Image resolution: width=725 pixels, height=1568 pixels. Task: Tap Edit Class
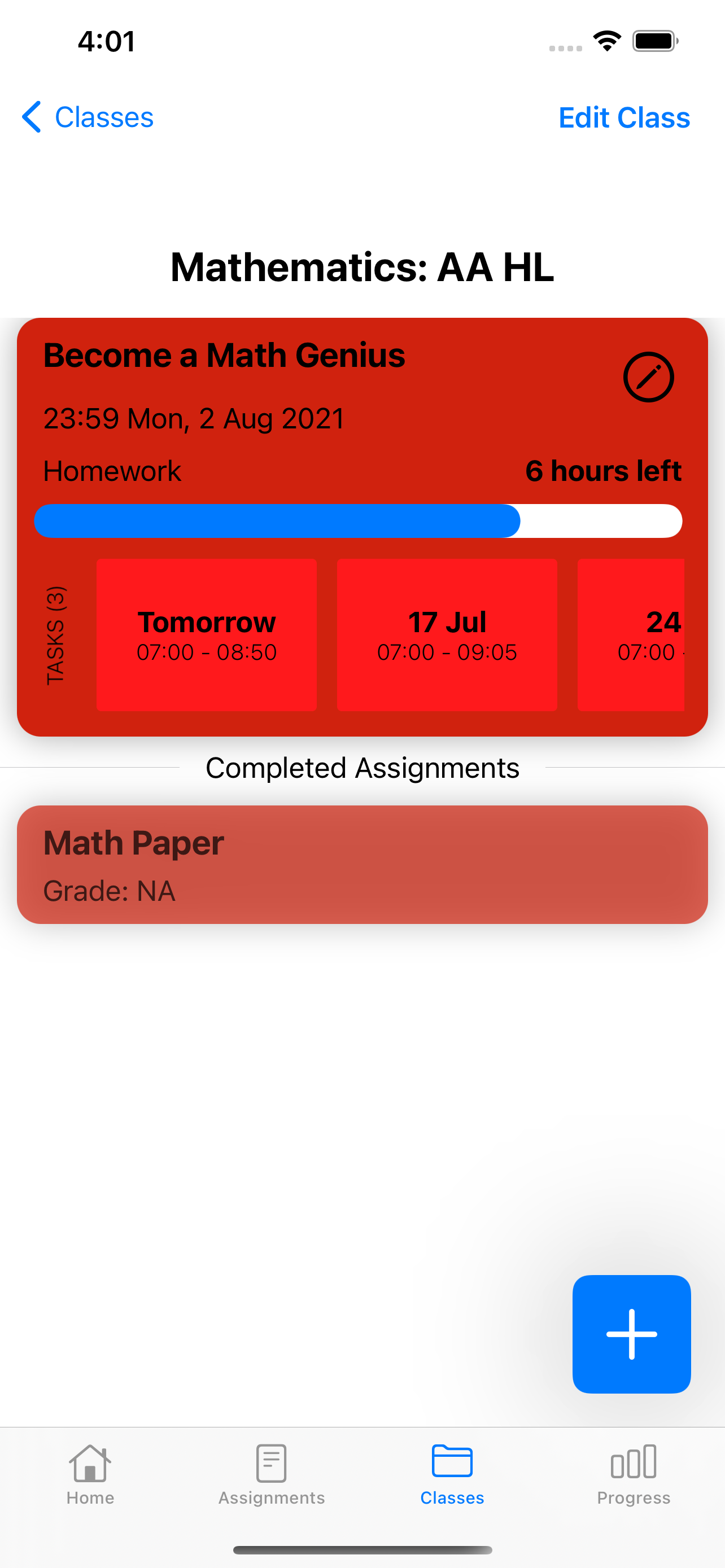click(x=624, y=117)
